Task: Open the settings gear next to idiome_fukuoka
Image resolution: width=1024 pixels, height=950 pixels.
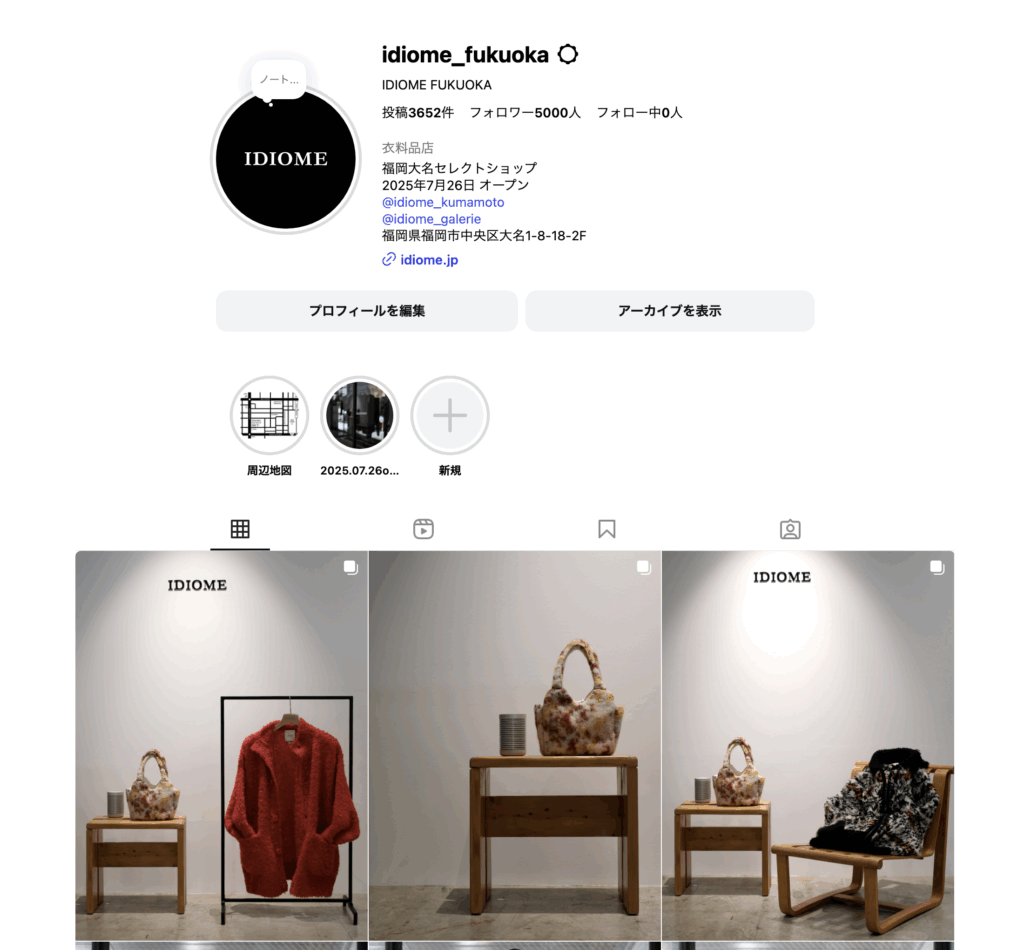Action: pyautogui.click(x=568, y=54)
